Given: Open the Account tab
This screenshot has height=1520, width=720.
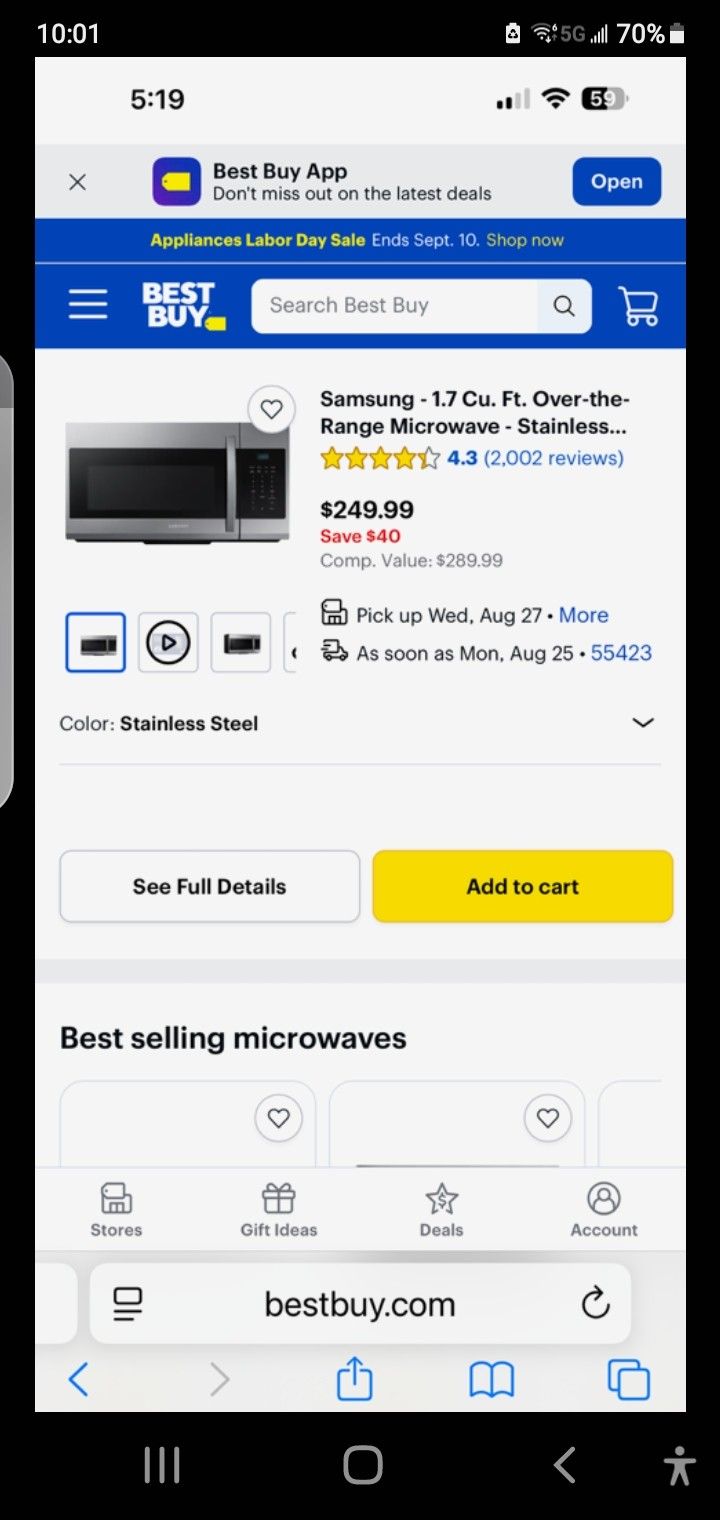Looking at the screenshot, I should coord(604,1210).
